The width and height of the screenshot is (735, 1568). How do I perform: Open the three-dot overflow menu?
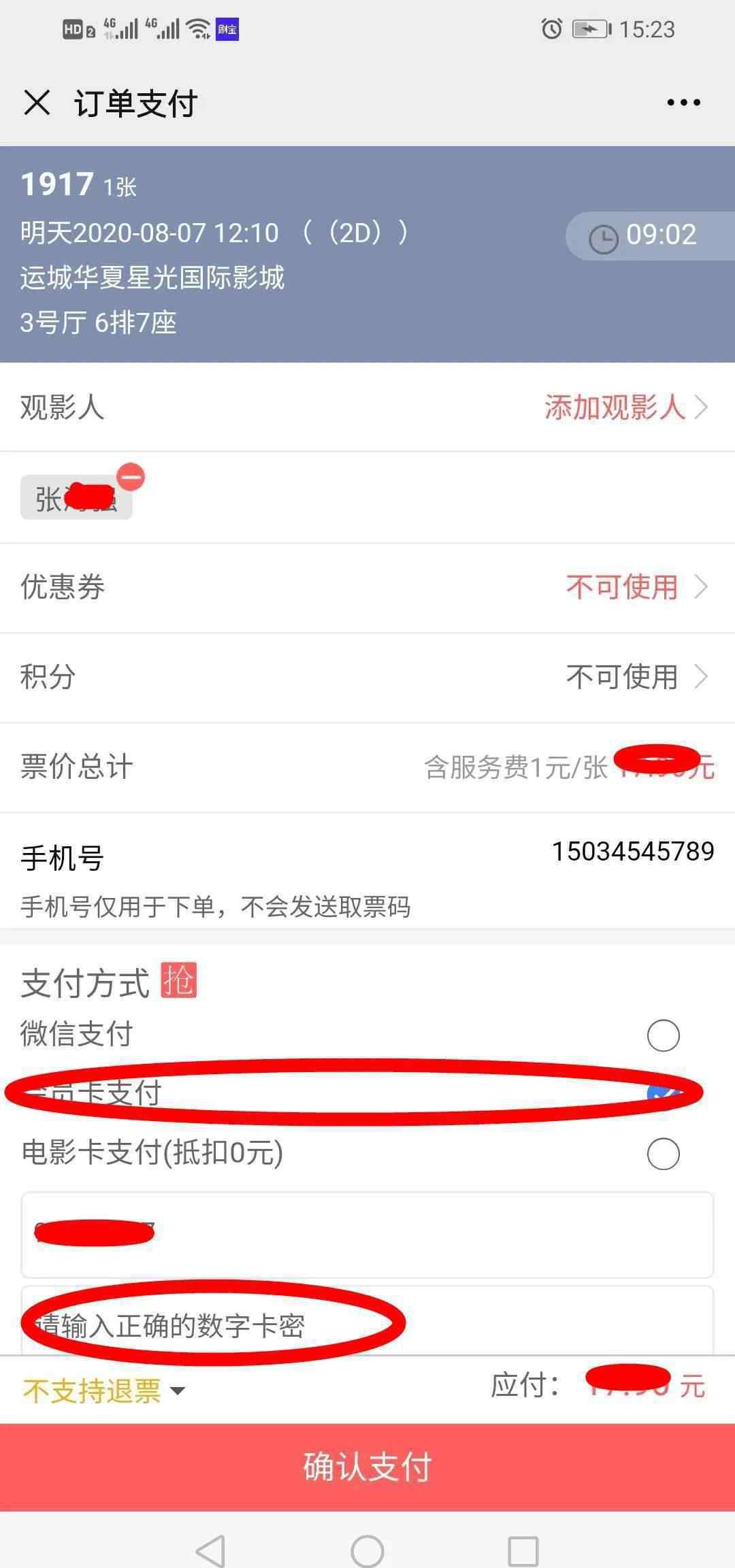pos(683,103)
